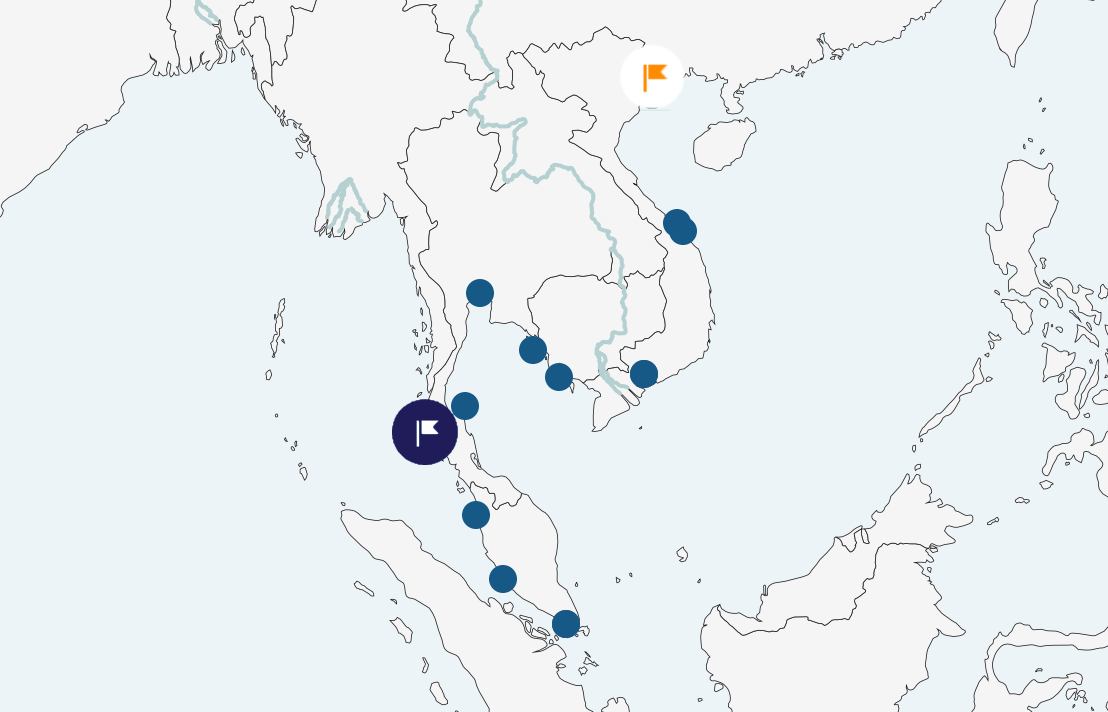Open the blue stop marker at Bangkok
The height and width of the screenshot is (712, 1108).
[x=480, y=293]
